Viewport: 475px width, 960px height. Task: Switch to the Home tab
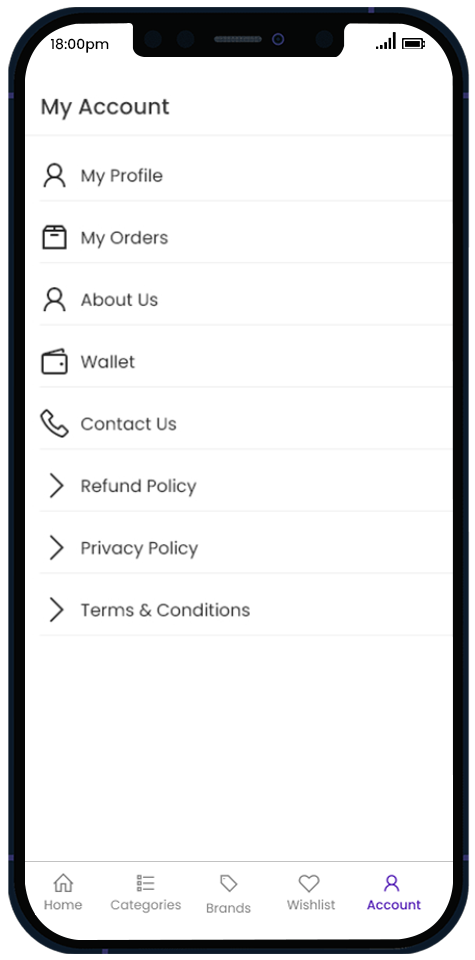[x=63, y=893]
